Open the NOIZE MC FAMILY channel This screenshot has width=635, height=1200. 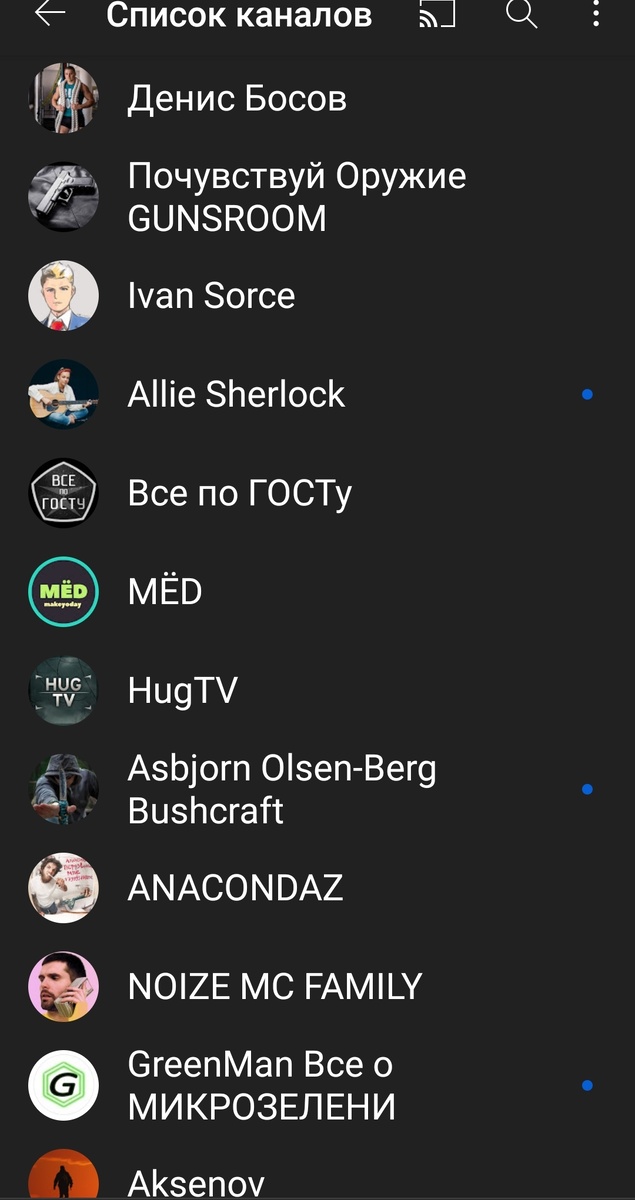pyautogui.click(x=275, y=987)
